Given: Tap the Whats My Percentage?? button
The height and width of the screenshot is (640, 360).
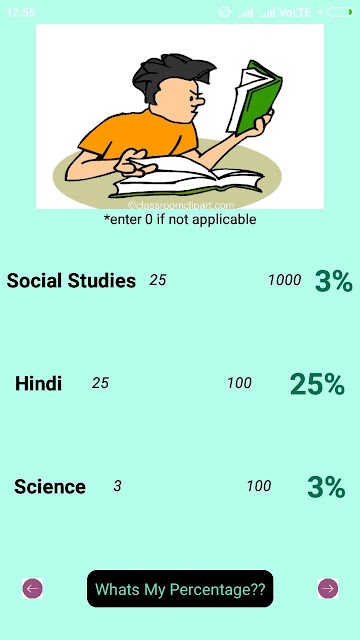Looking at the screenshot, I should [180, 589].
